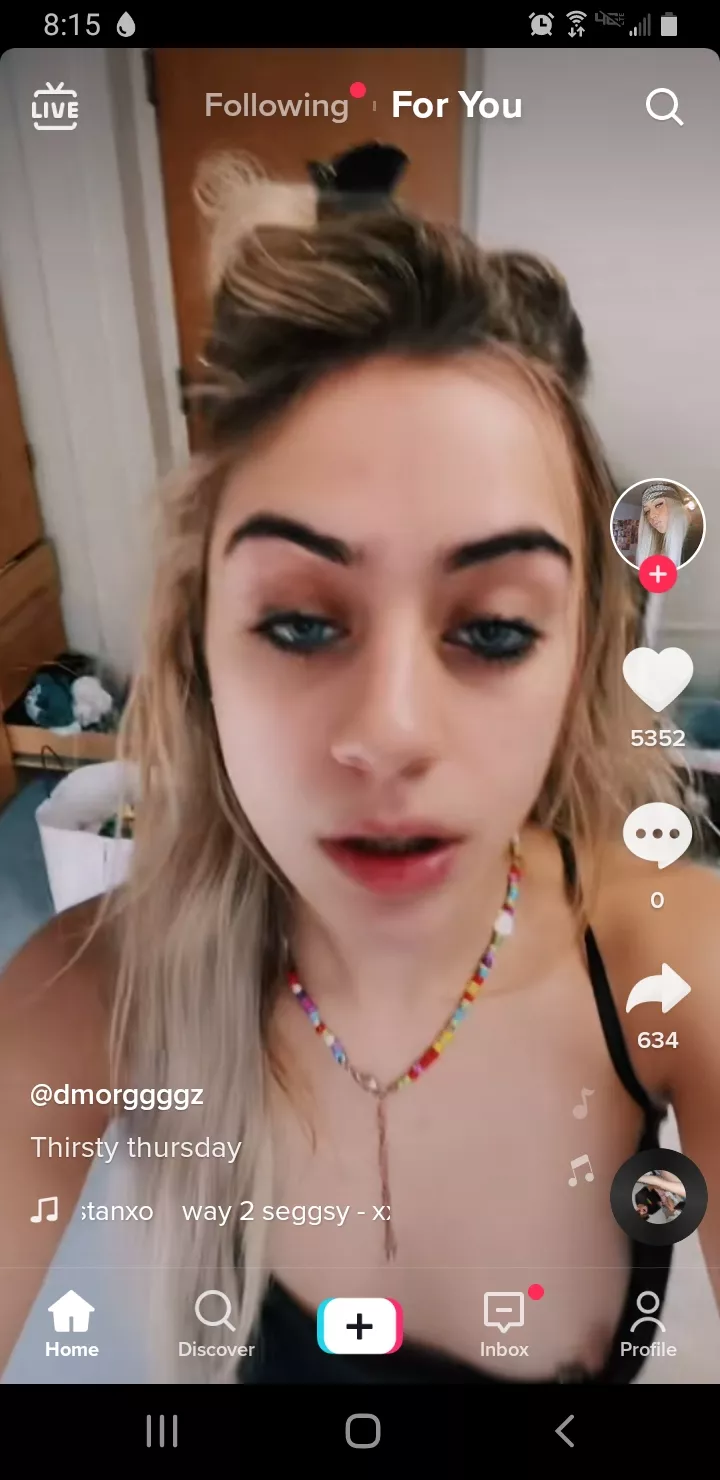Open the creator's profile avatar
The height and width of the screenshot is (1480, 720).
pyautogui.click(x=657, y=524)
